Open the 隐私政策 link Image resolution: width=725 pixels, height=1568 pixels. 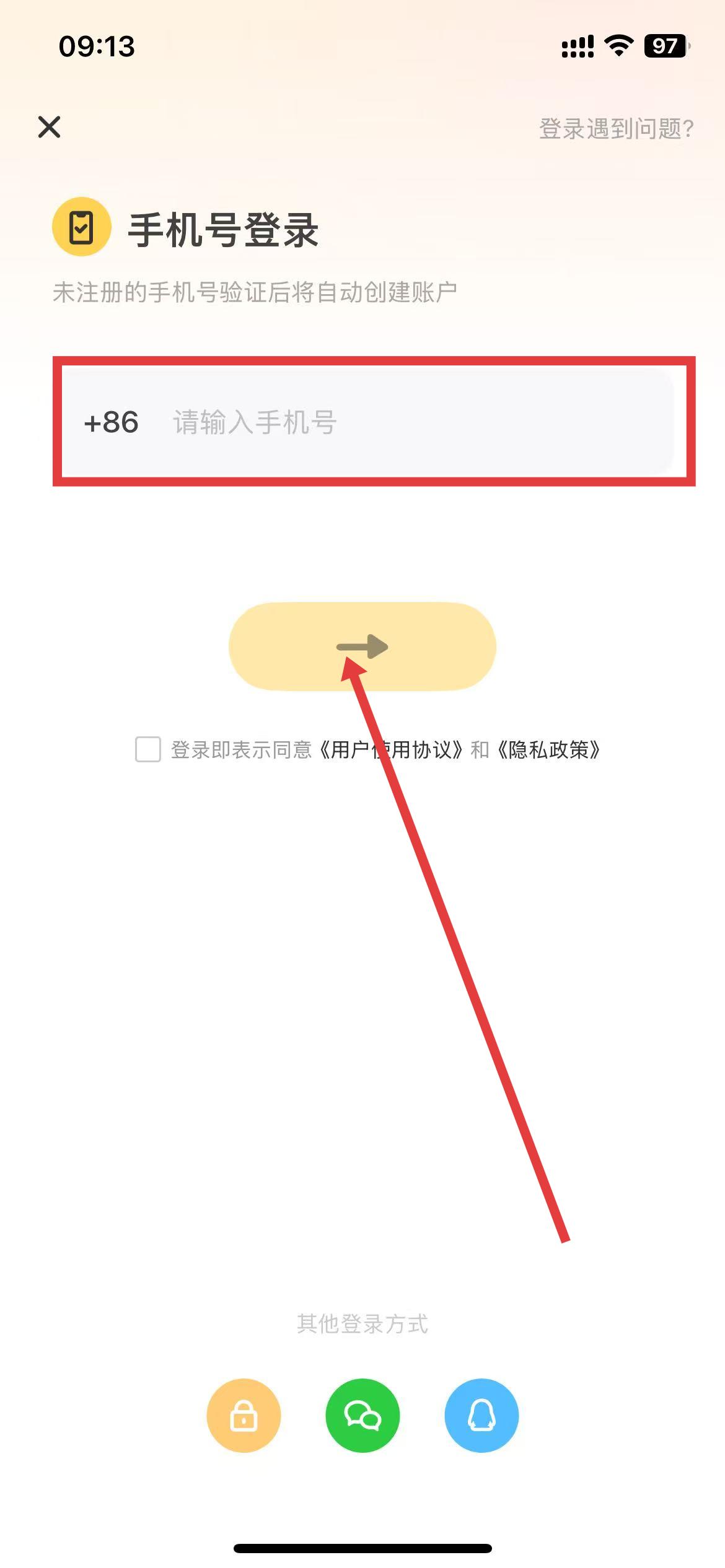coord(548,750)
